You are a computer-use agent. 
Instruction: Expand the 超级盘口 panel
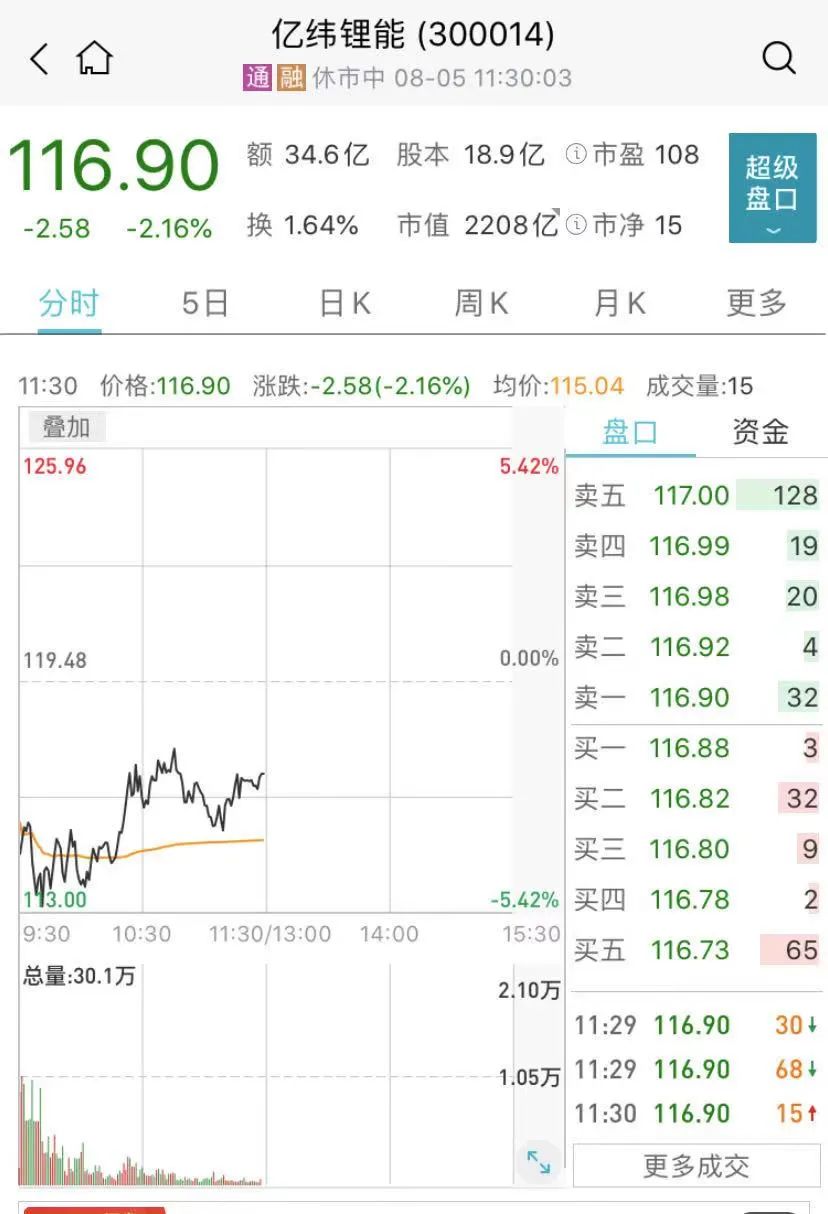pos(772,187)
